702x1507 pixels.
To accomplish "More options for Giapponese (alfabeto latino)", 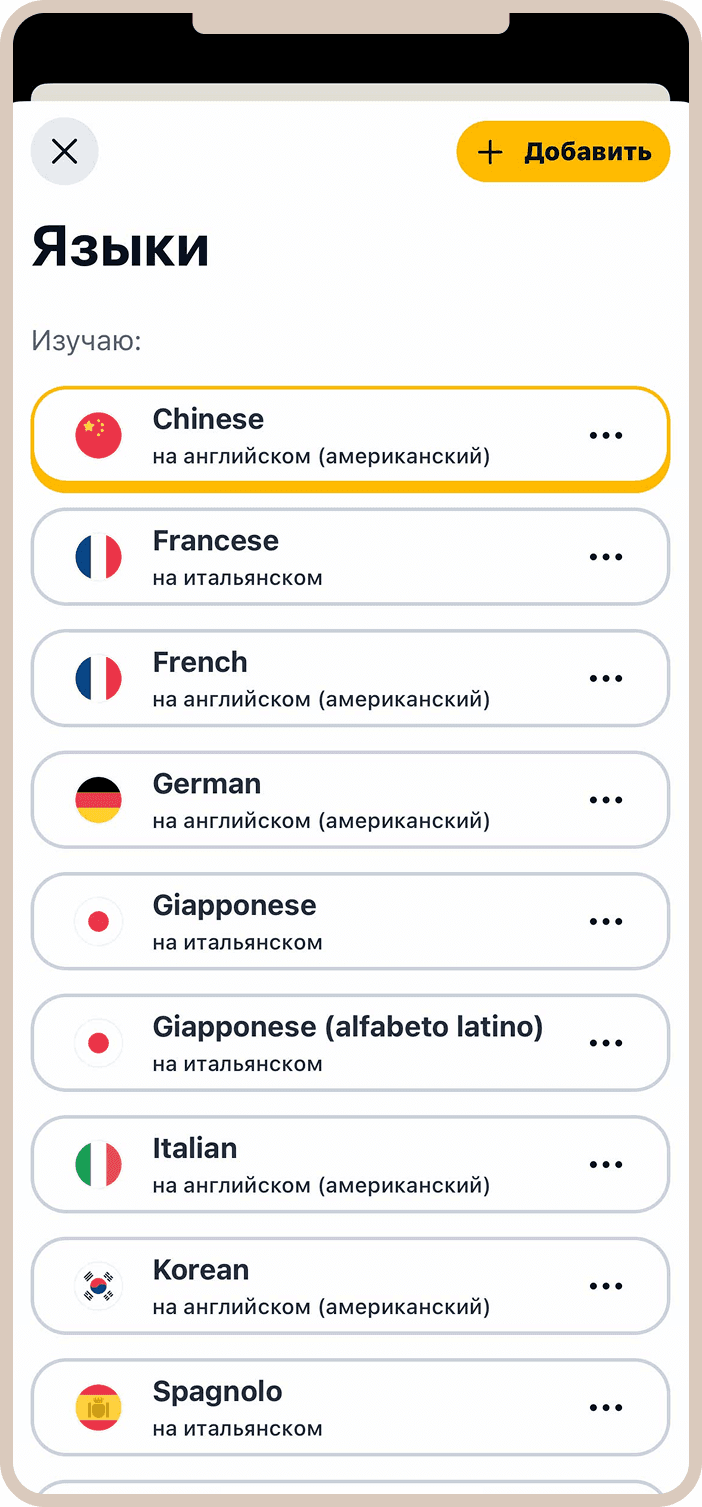I will click(606, 1043).
